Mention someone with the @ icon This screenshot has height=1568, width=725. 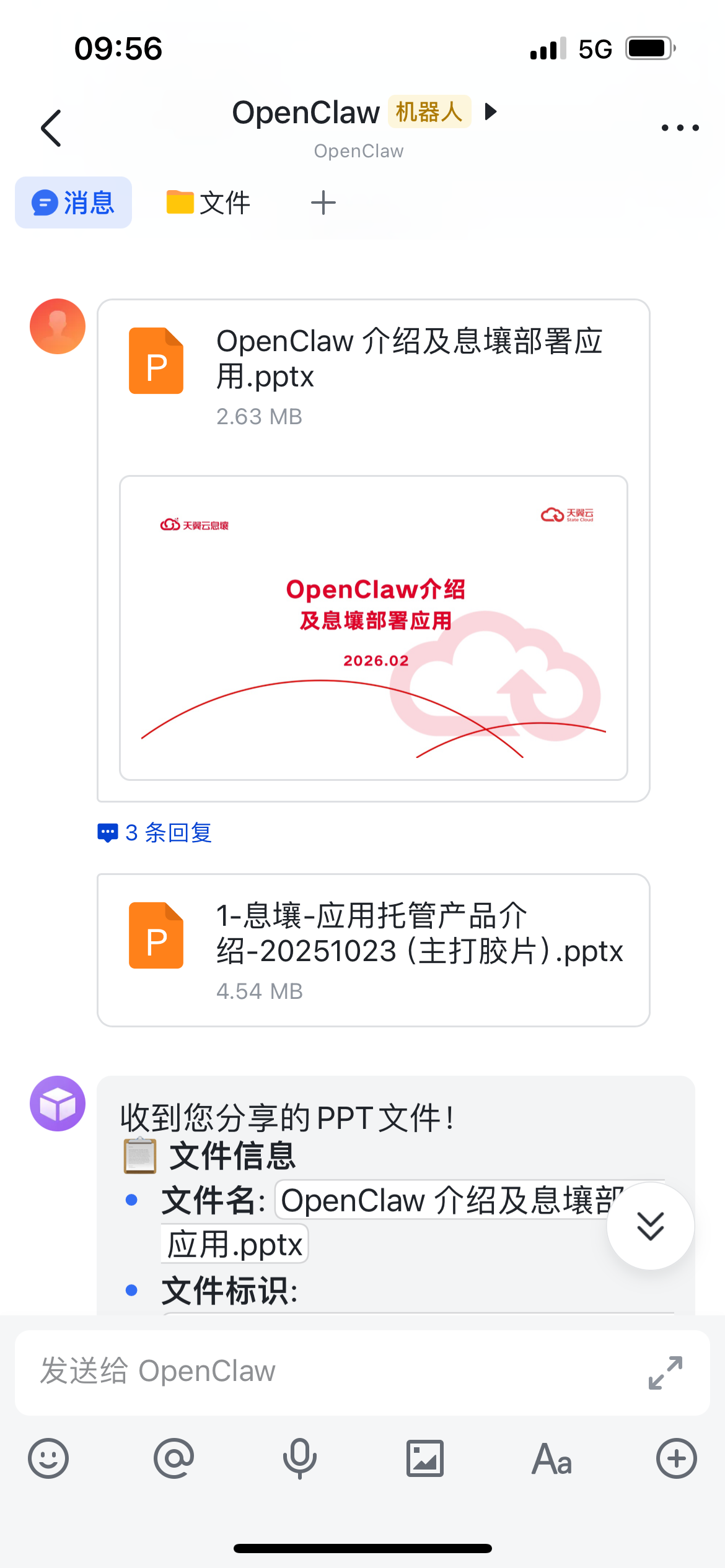click(x=174, y=1459)
